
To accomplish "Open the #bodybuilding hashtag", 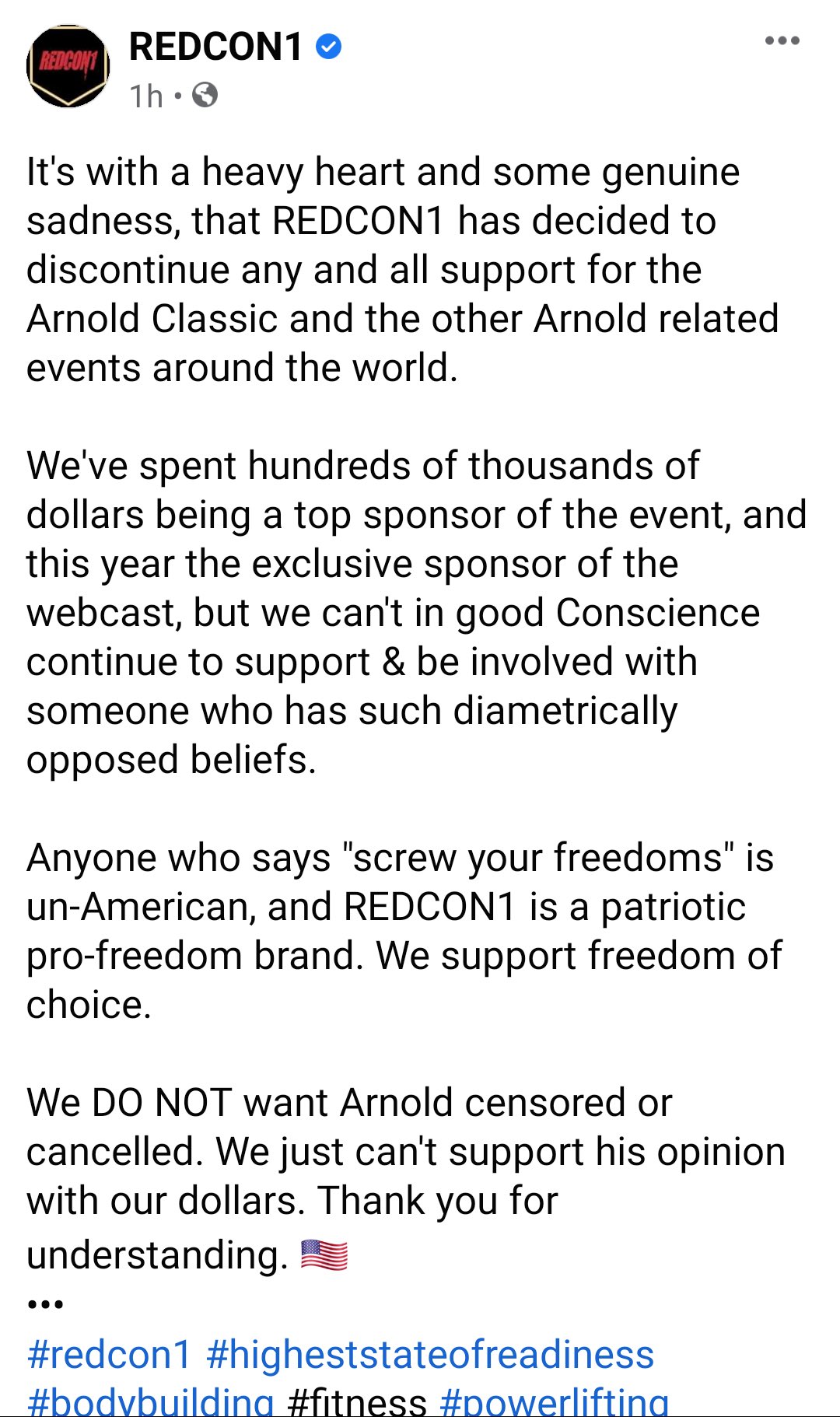I will point(150,1401).
